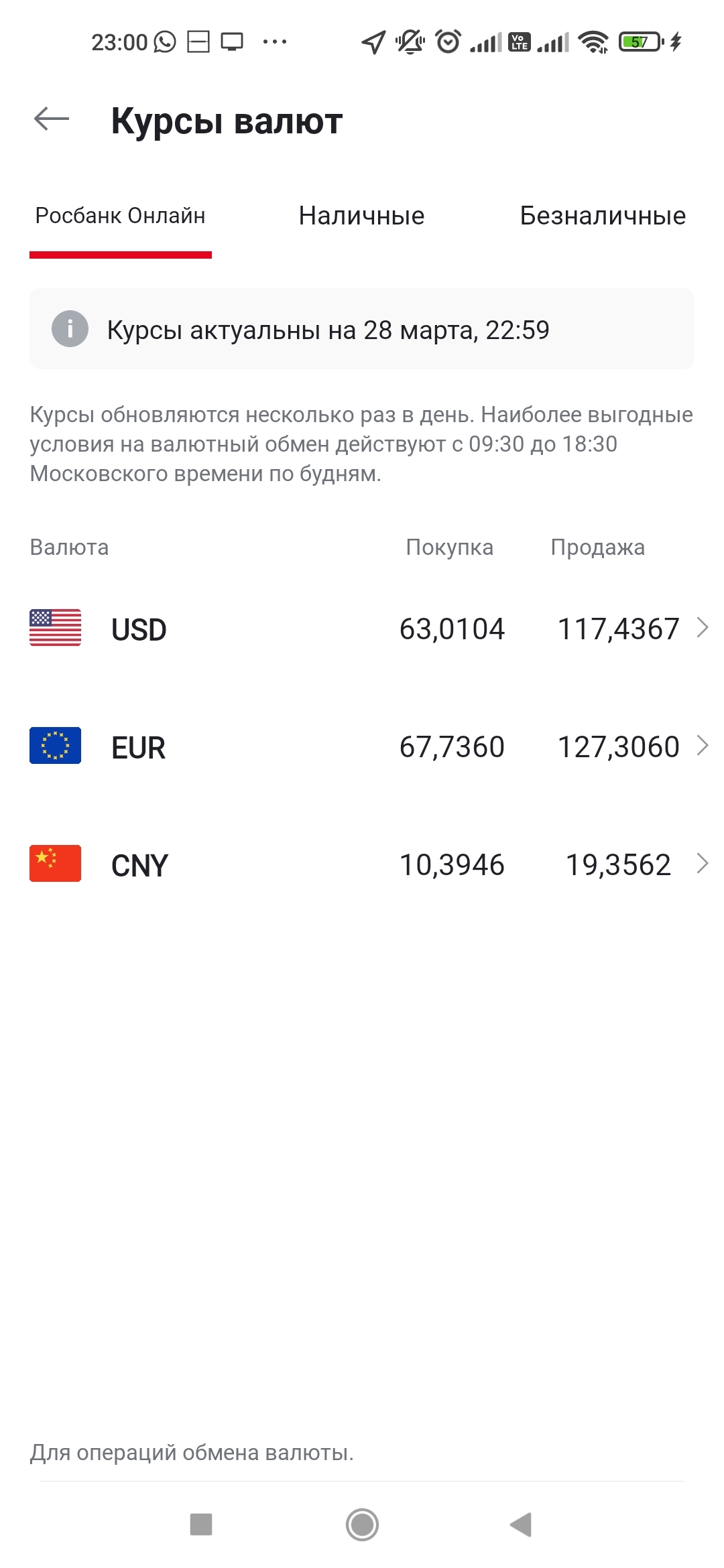Viewport: 724px width, 1568px height.
Task: Switch to the Наличные tab
Action: coord(361,216)
